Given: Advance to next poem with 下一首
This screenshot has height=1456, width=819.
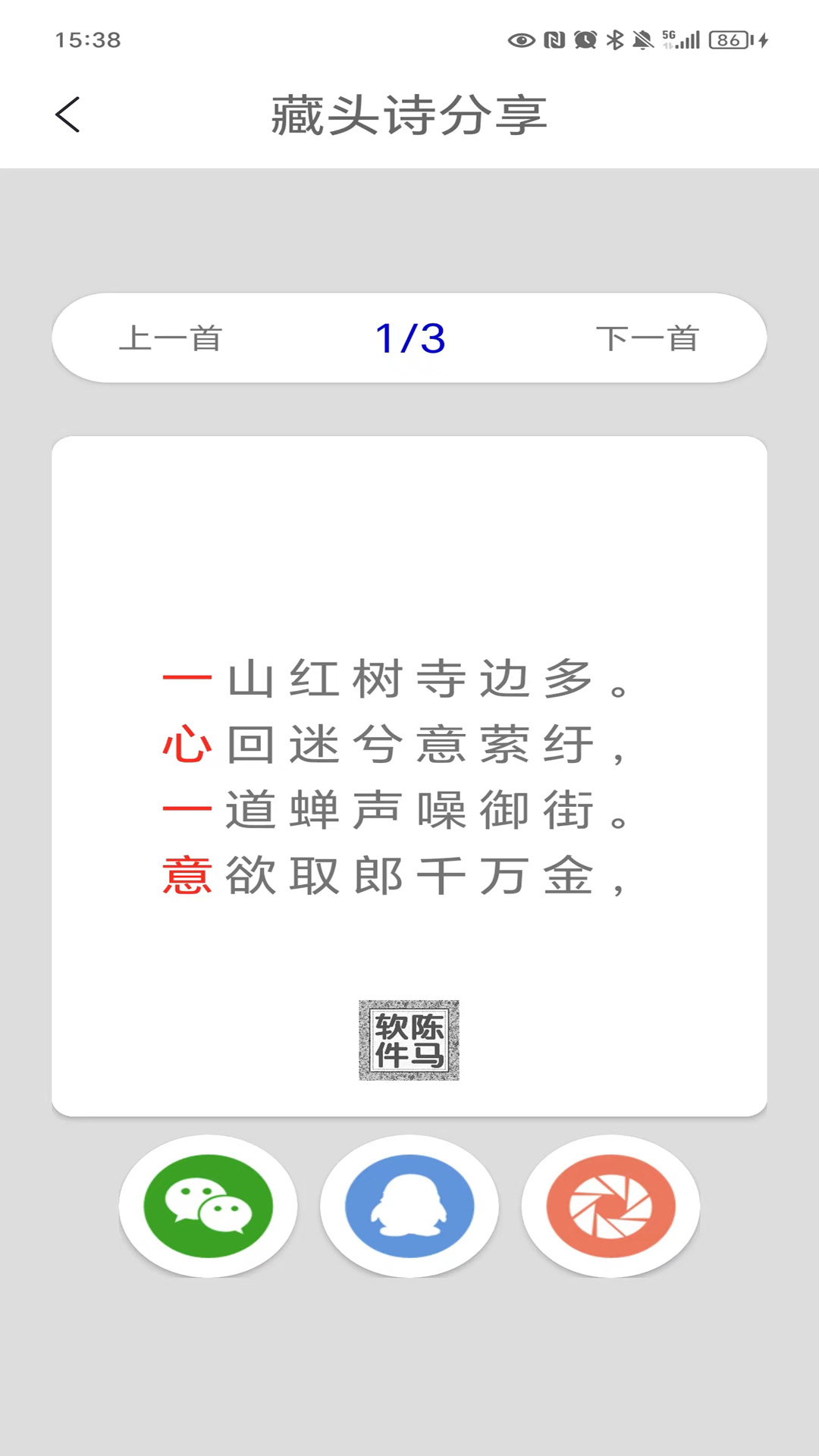Looking at the screenshot, I should click(648, 338).
